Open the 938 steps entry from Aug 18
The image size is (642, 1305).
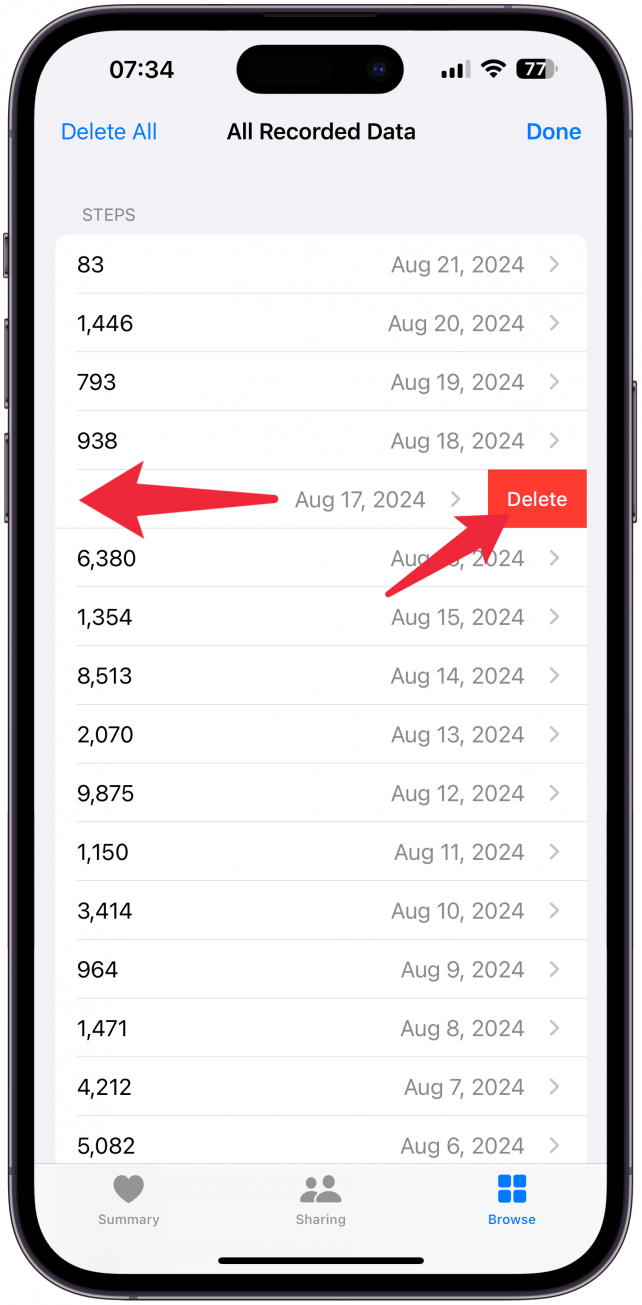coord(320,441)
